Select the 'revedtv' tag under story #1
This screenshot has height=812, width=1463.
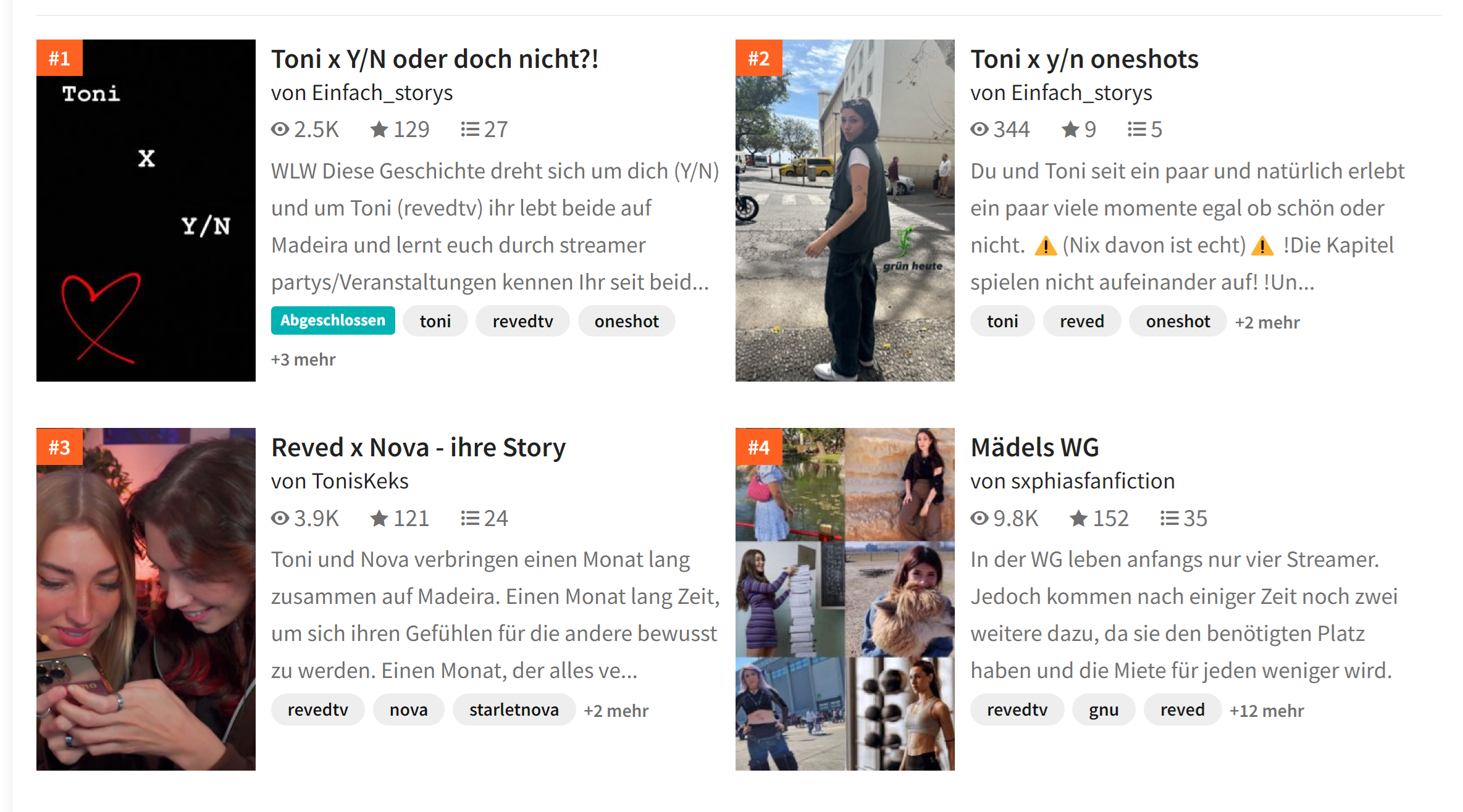click(522, 321)
